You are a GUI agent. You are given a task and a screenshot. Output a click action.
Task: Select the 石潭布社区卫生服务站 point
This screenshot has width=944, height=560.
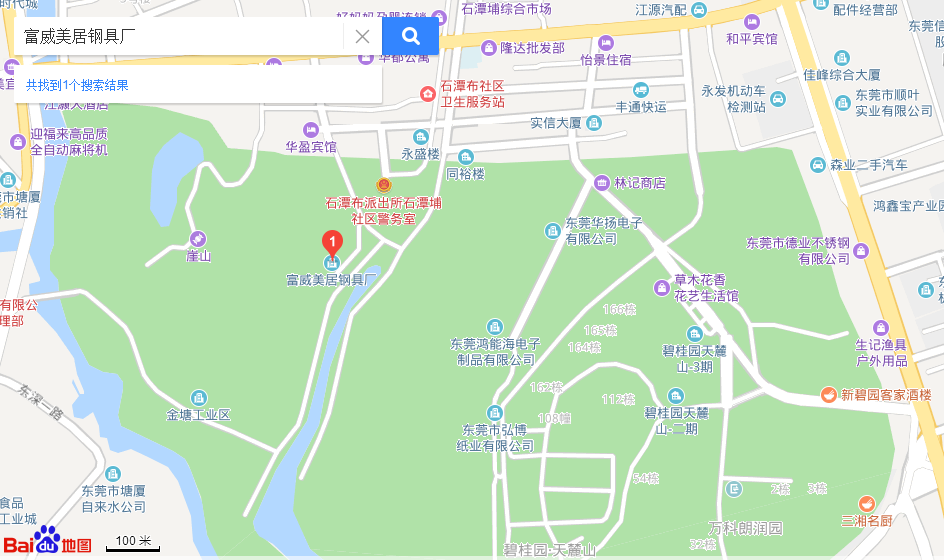tap(428, 94)
